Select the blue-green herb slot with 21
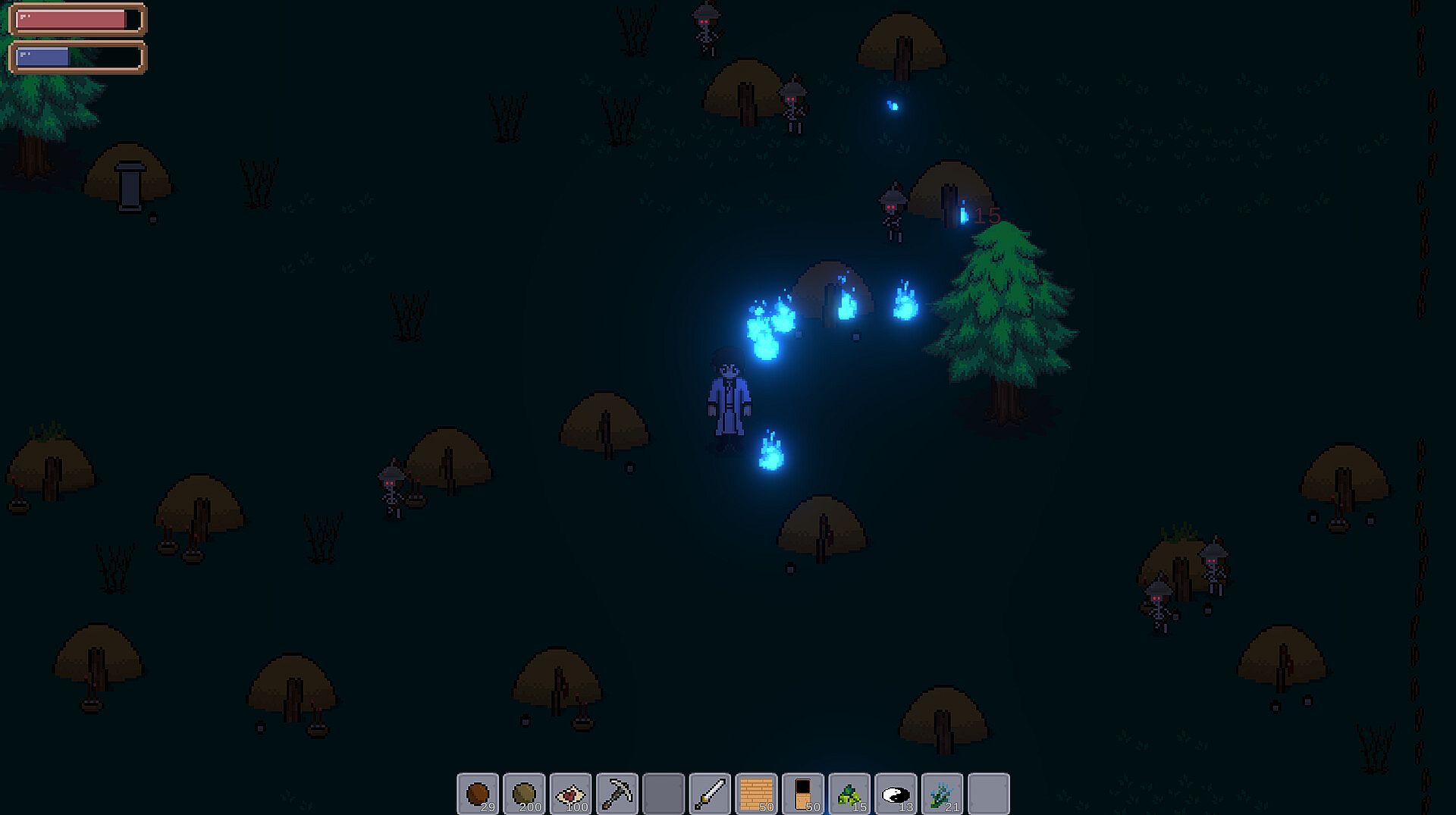The height and width of the screenshot is (815, 1456). tap(942, 794)
